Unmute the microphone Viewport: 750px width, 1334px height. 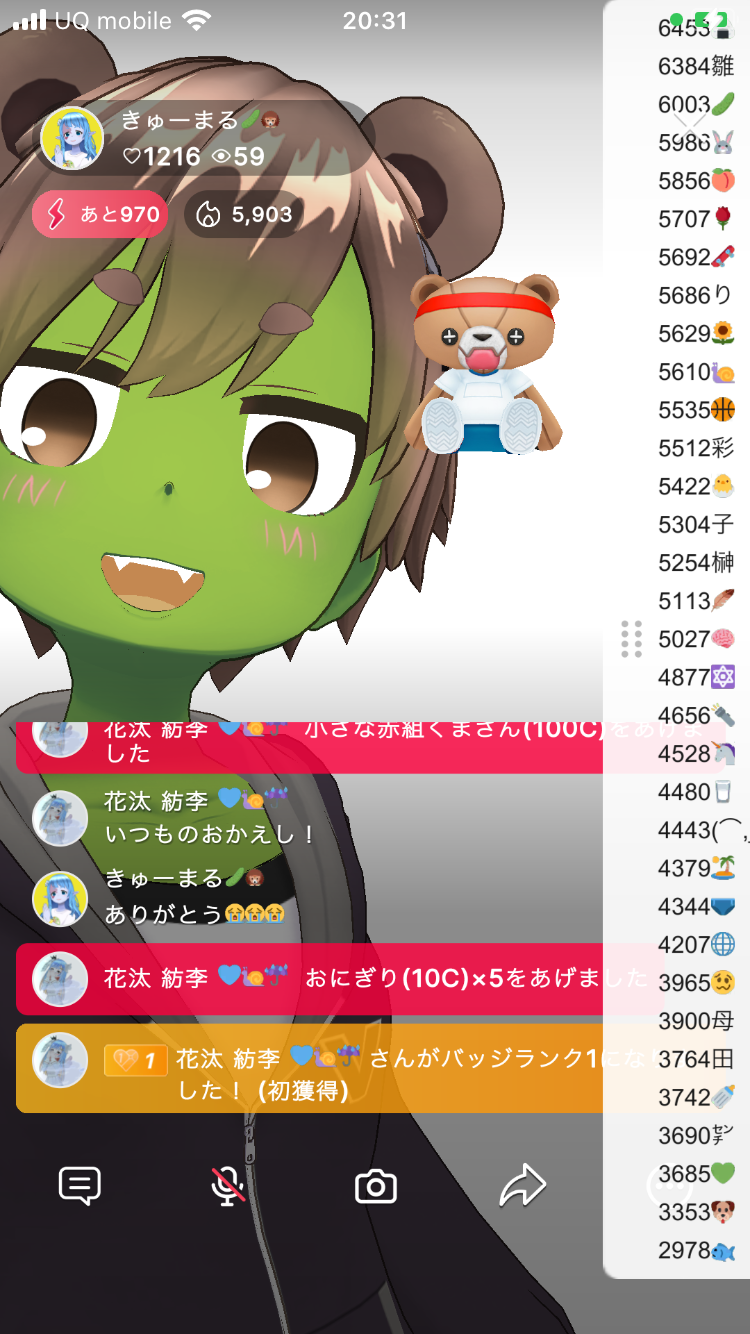coord(228,1186)
